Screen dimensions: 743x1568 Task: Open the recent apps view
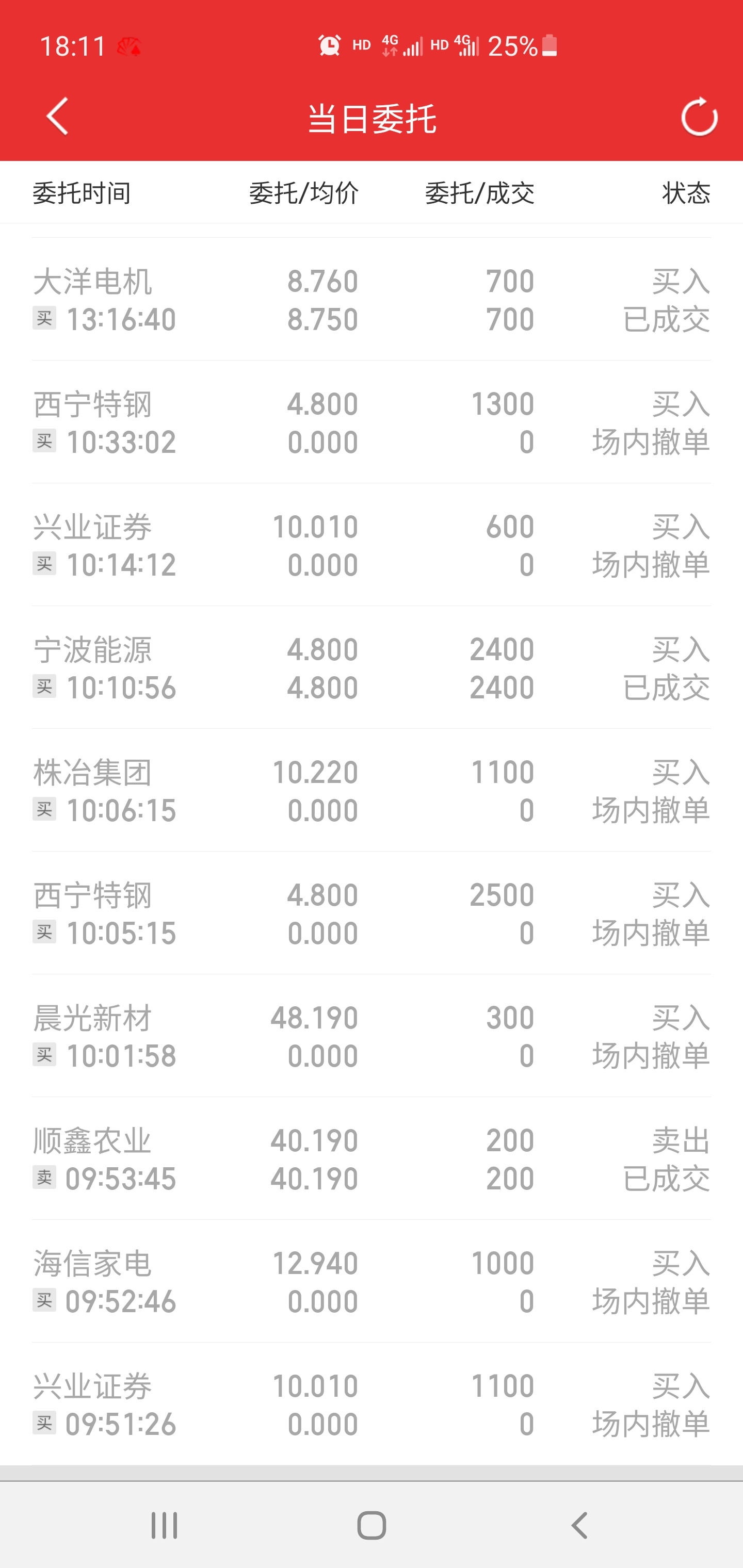[x=165, y=1525]
